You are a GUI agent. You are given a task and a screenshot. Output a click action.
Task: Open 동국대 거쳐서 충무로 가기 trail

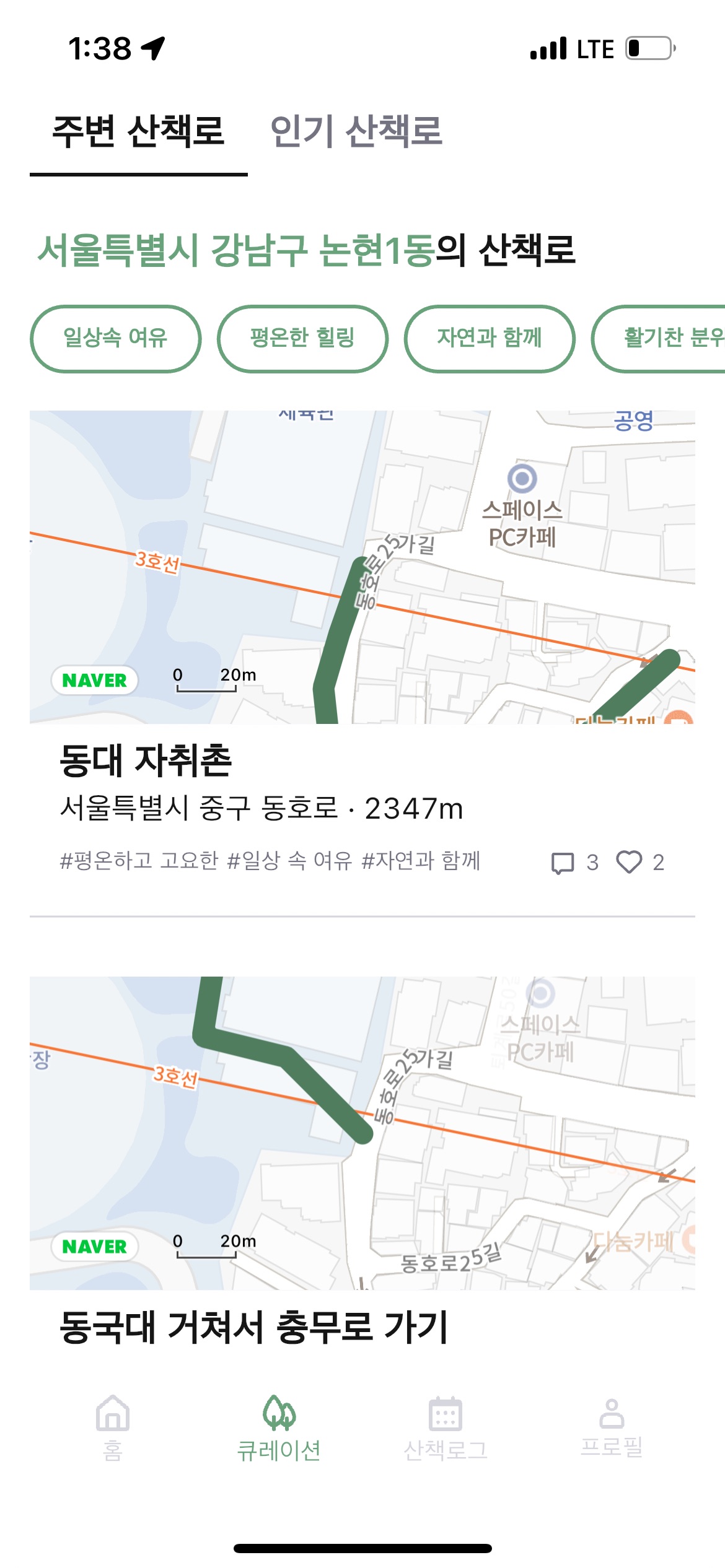pyautogui.click(x=254, y=1328)
